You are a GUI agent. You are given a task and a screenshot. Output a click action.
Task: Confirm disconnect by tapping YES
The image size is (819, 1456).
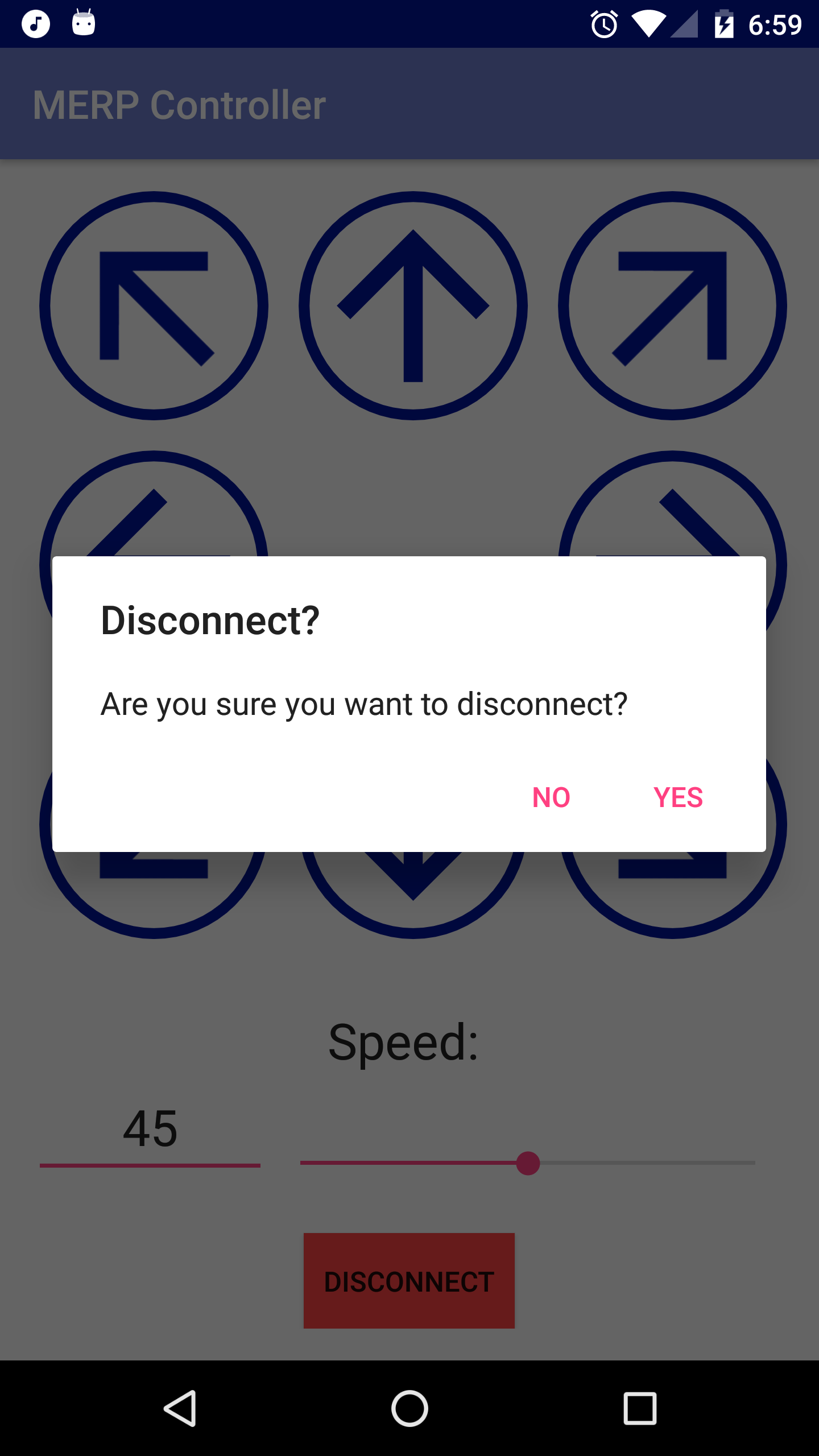pos(679,798)
